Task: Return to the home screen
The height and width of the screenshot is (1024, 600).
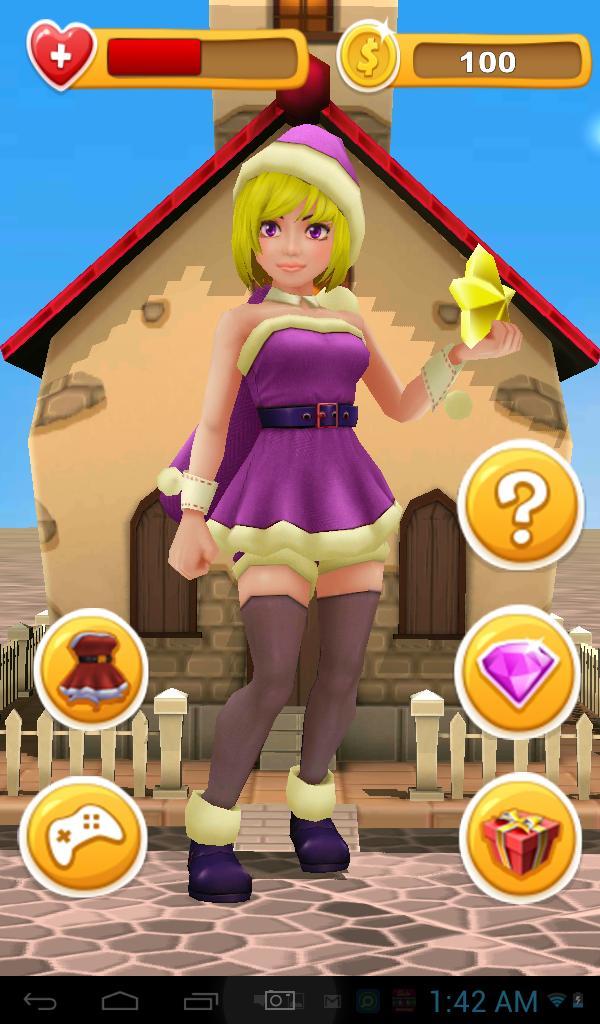Action: pos(120,1000)
